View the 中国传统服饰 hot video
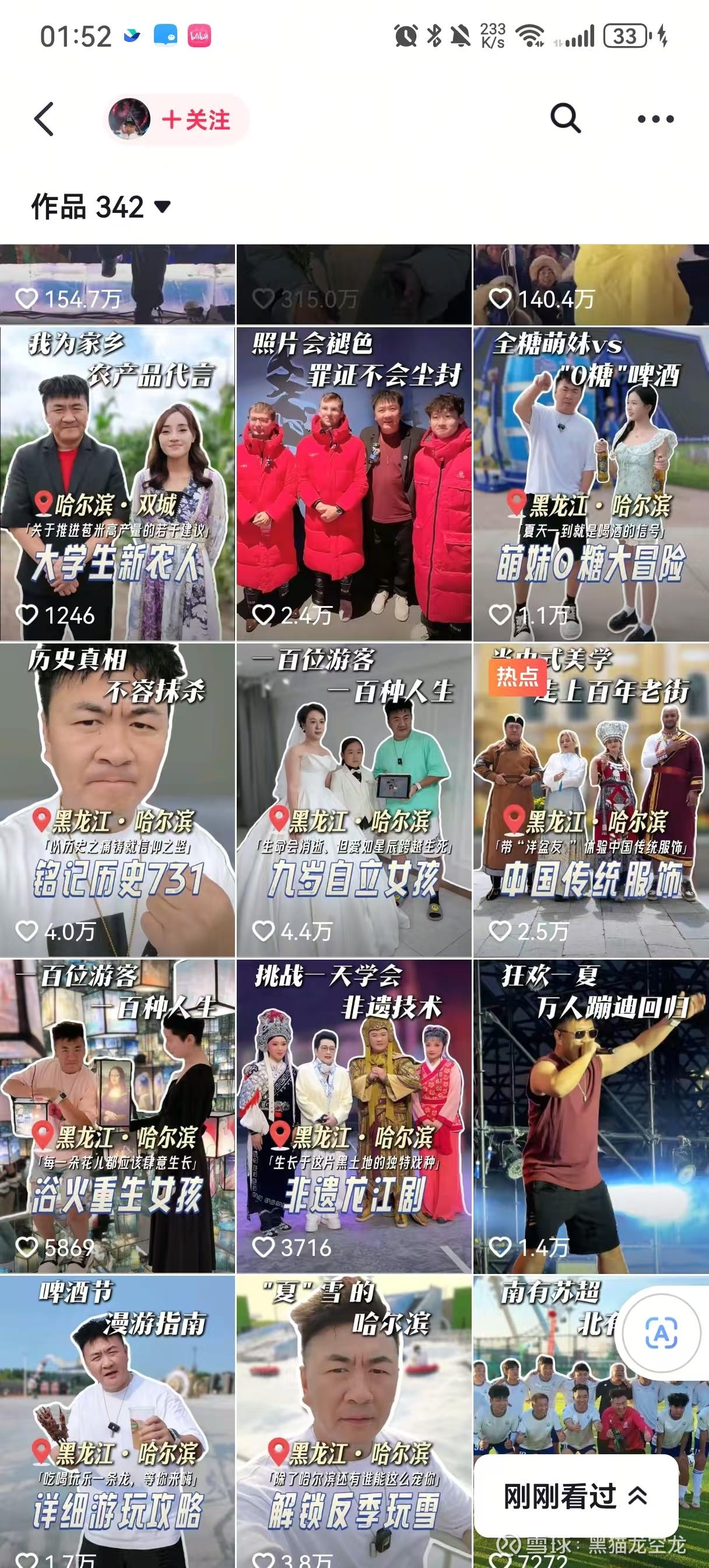Screen dimensions: 709x1568 click(591, 800)
